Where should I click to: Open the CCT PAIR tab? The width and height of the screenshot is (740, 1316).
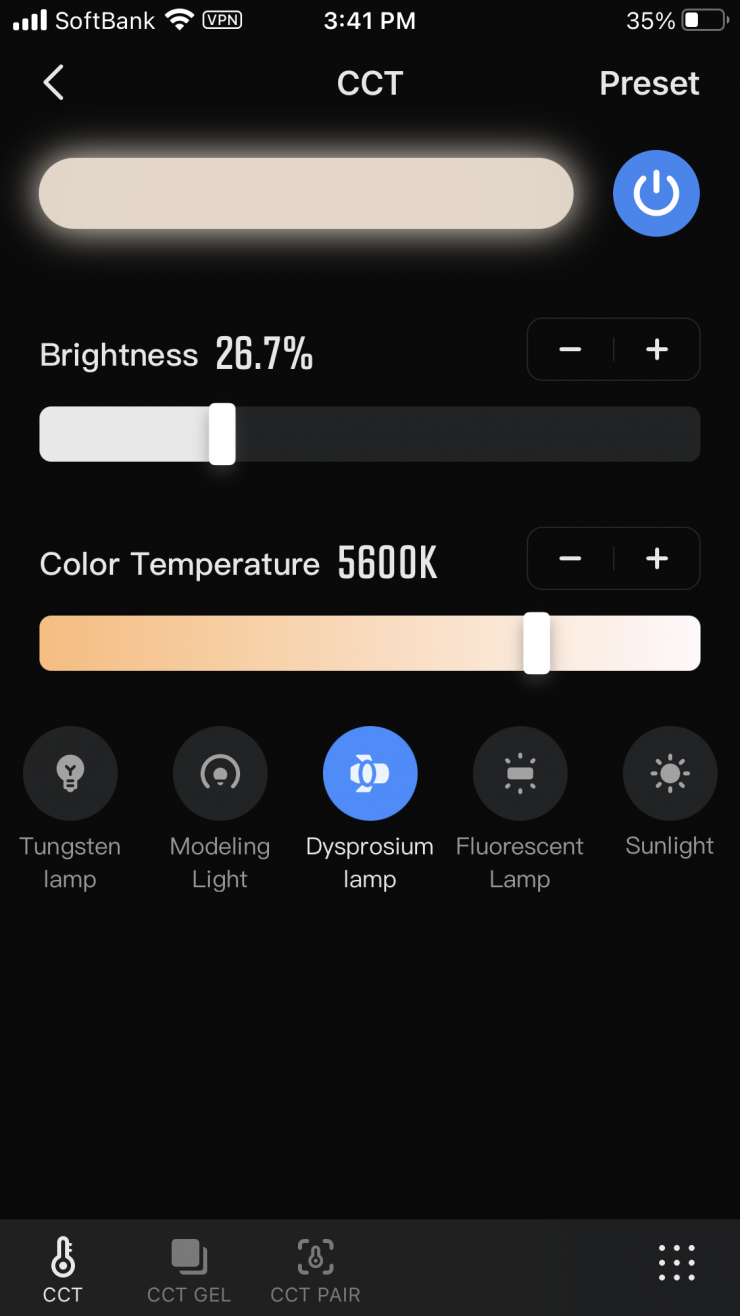click(x=315, y=1268)
